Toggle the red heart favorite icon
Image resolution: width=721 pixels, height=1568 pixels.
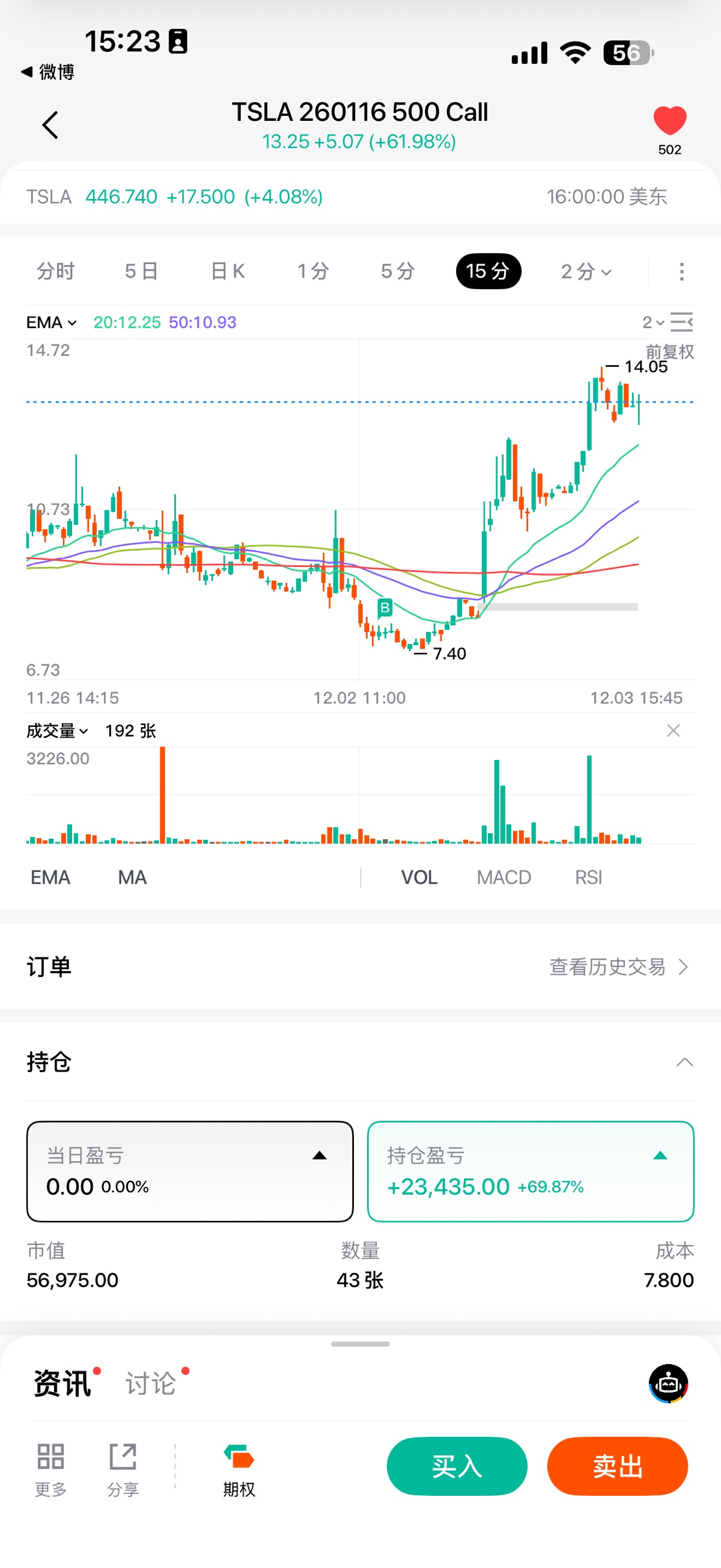coord(669,120)
